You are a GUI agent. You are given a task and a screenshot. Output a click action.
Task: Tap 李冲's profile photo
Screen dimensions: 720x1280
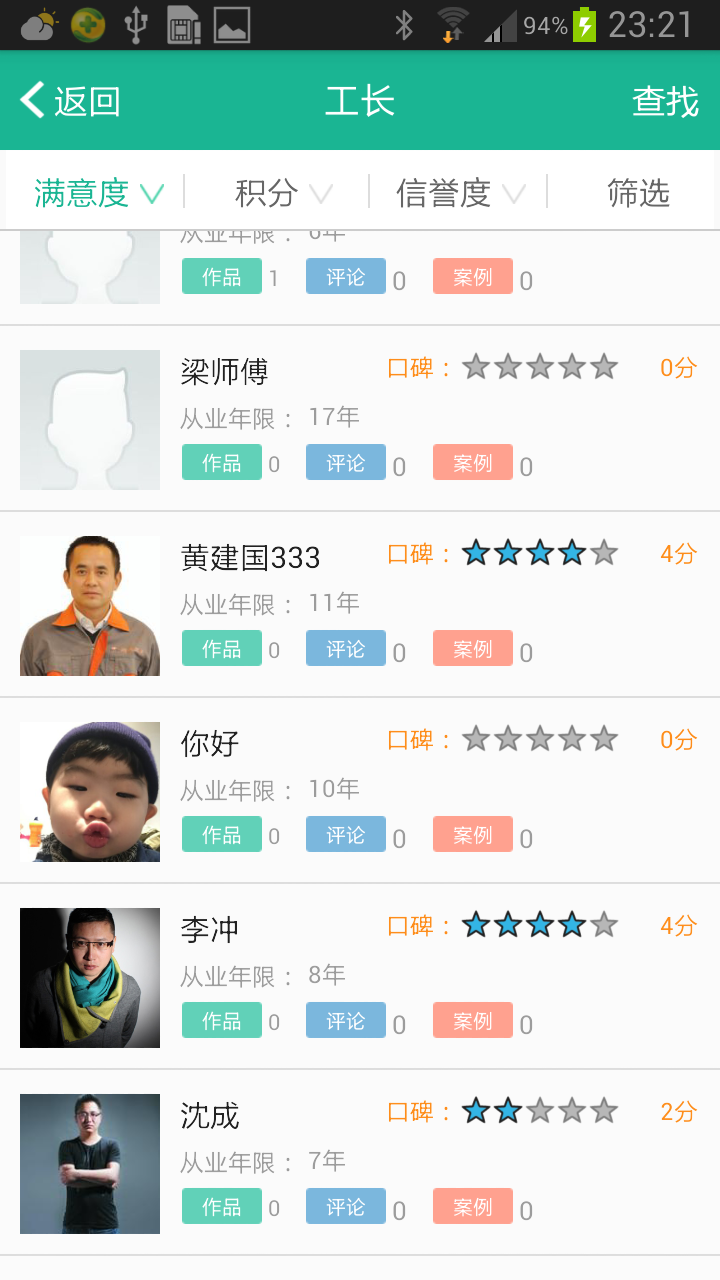[x=90, y=978]
